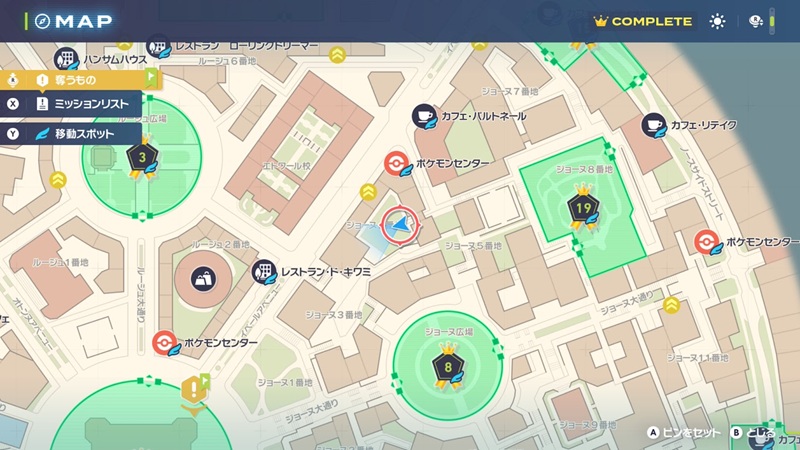Select ハンサムハウス building marker
This screenshot has height=450, width=800.
click(x=67, y=57)
